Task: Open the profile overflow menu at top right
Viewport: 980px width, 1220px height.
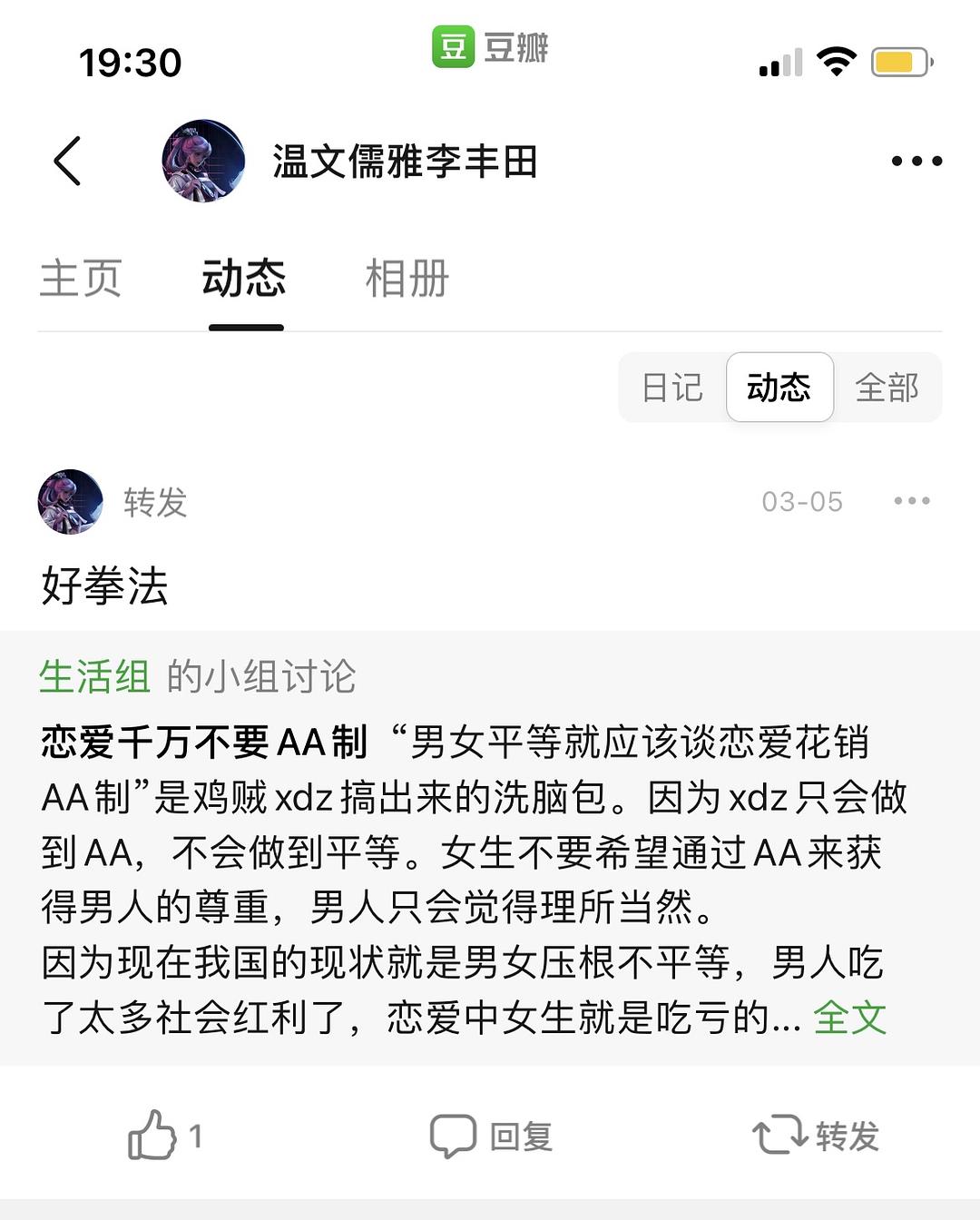Action: click(x=916, y=162)
